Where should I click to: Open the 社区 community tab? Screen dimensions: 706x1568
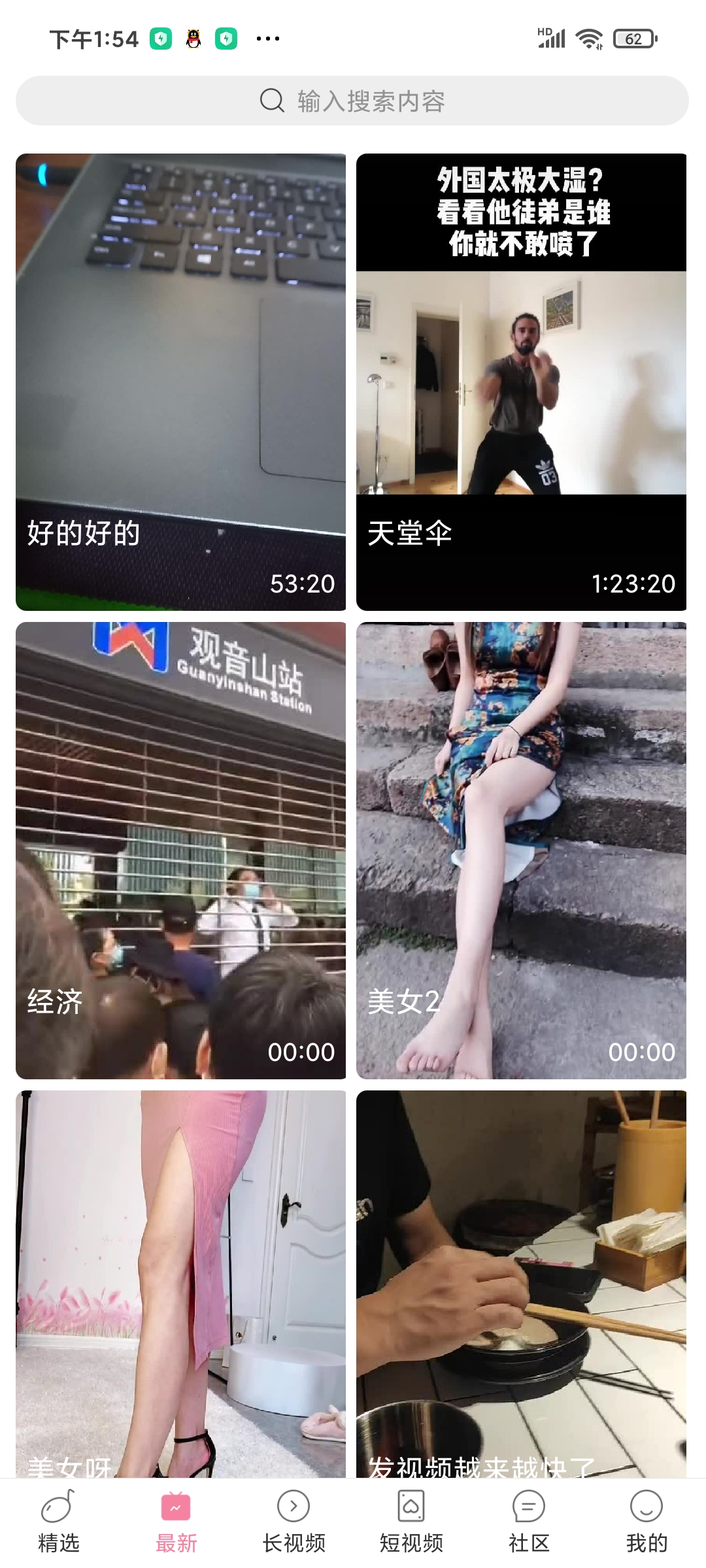[x=529, y=1522]
